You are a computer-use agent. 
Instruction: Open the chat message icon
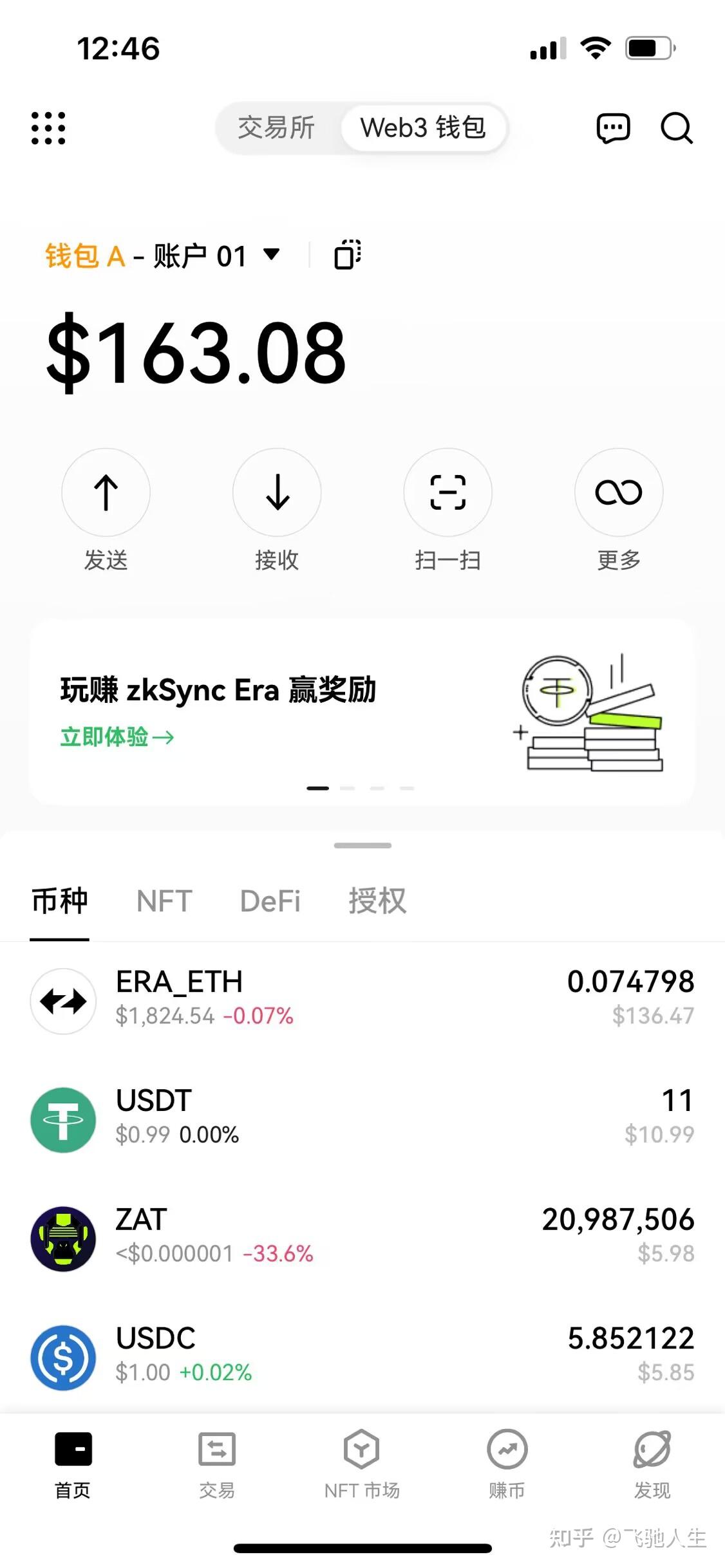pyautogui.click(x=613, y=128)
